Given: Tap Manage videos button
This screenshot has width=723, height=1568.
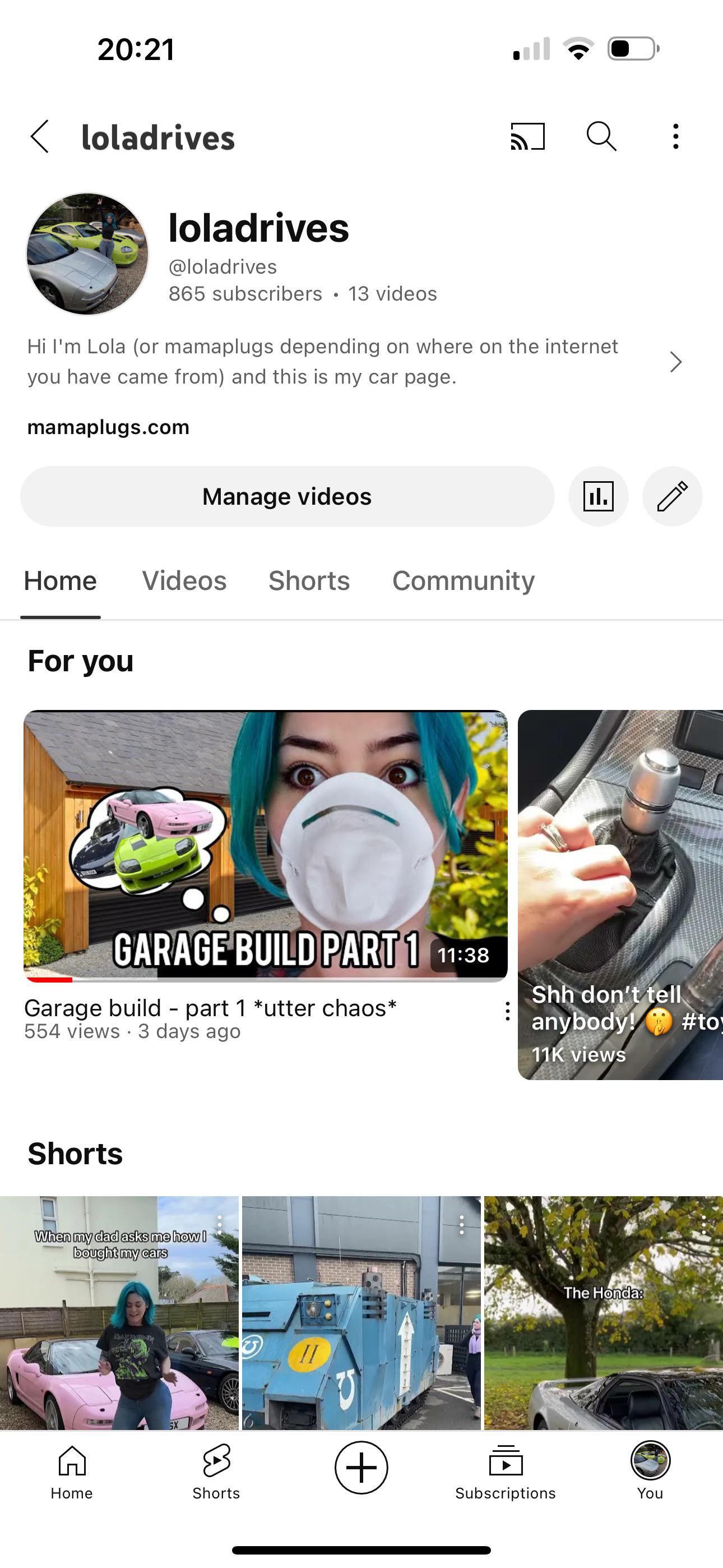Looking at the screenshot, I should click(288, 497).
